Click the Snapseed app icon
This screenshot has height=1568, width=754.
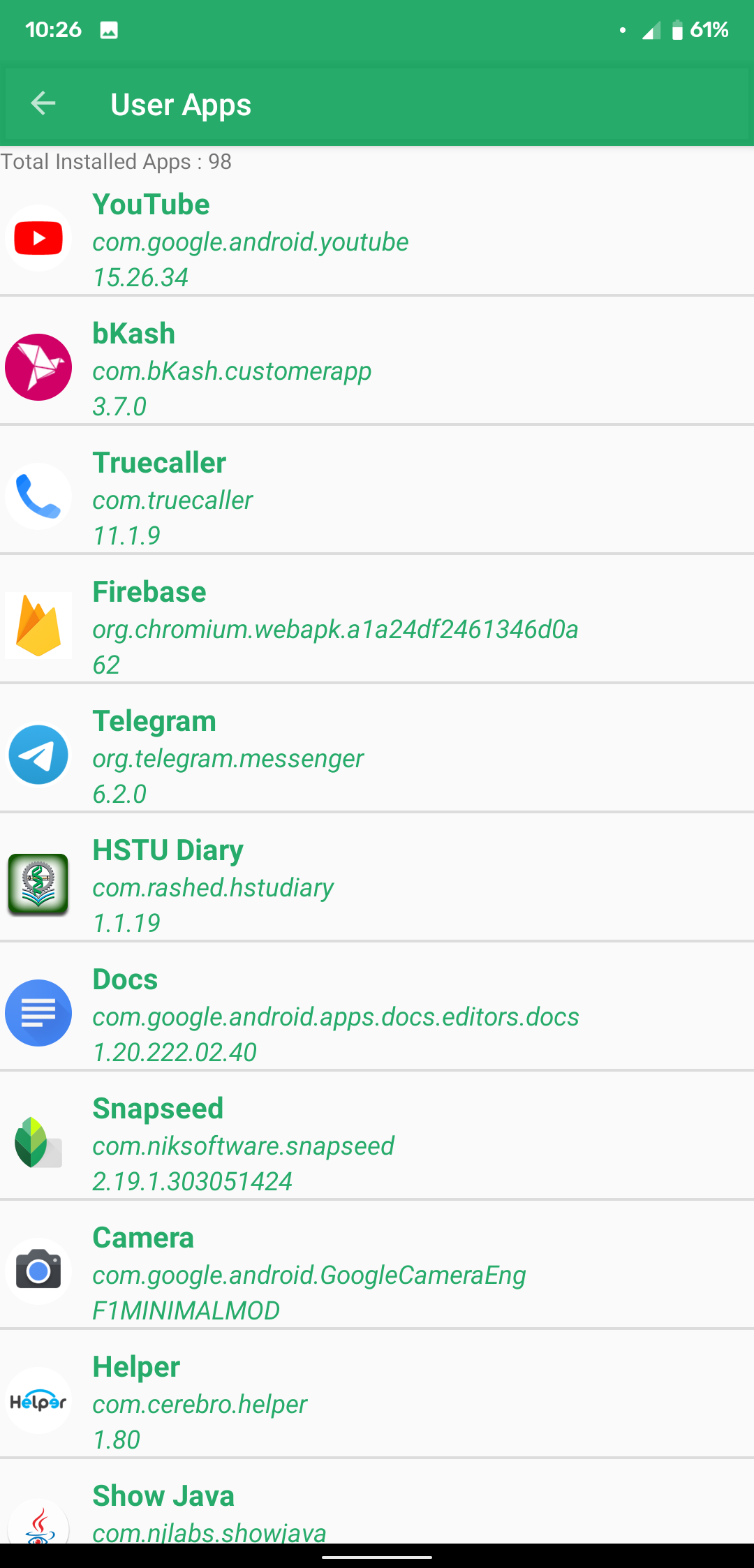click(x=38, y=1142)
